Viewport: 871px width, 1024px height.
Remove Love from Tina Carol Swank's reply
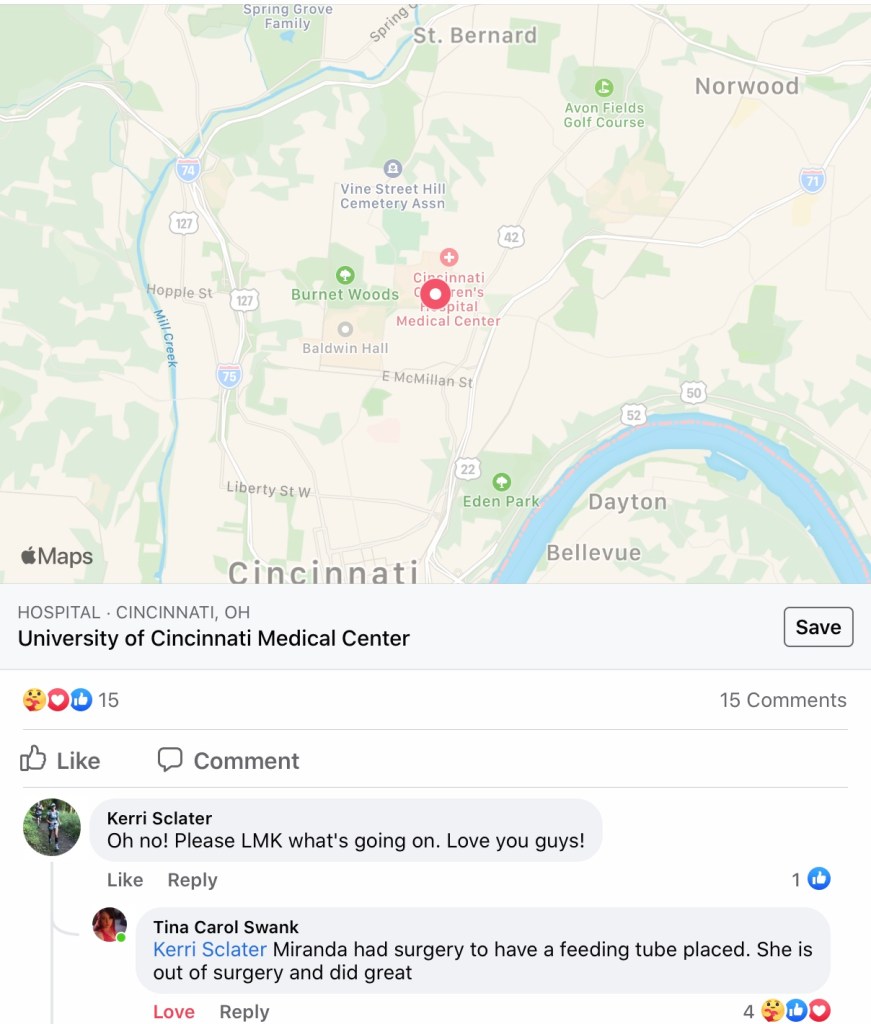coord(174,1012)
